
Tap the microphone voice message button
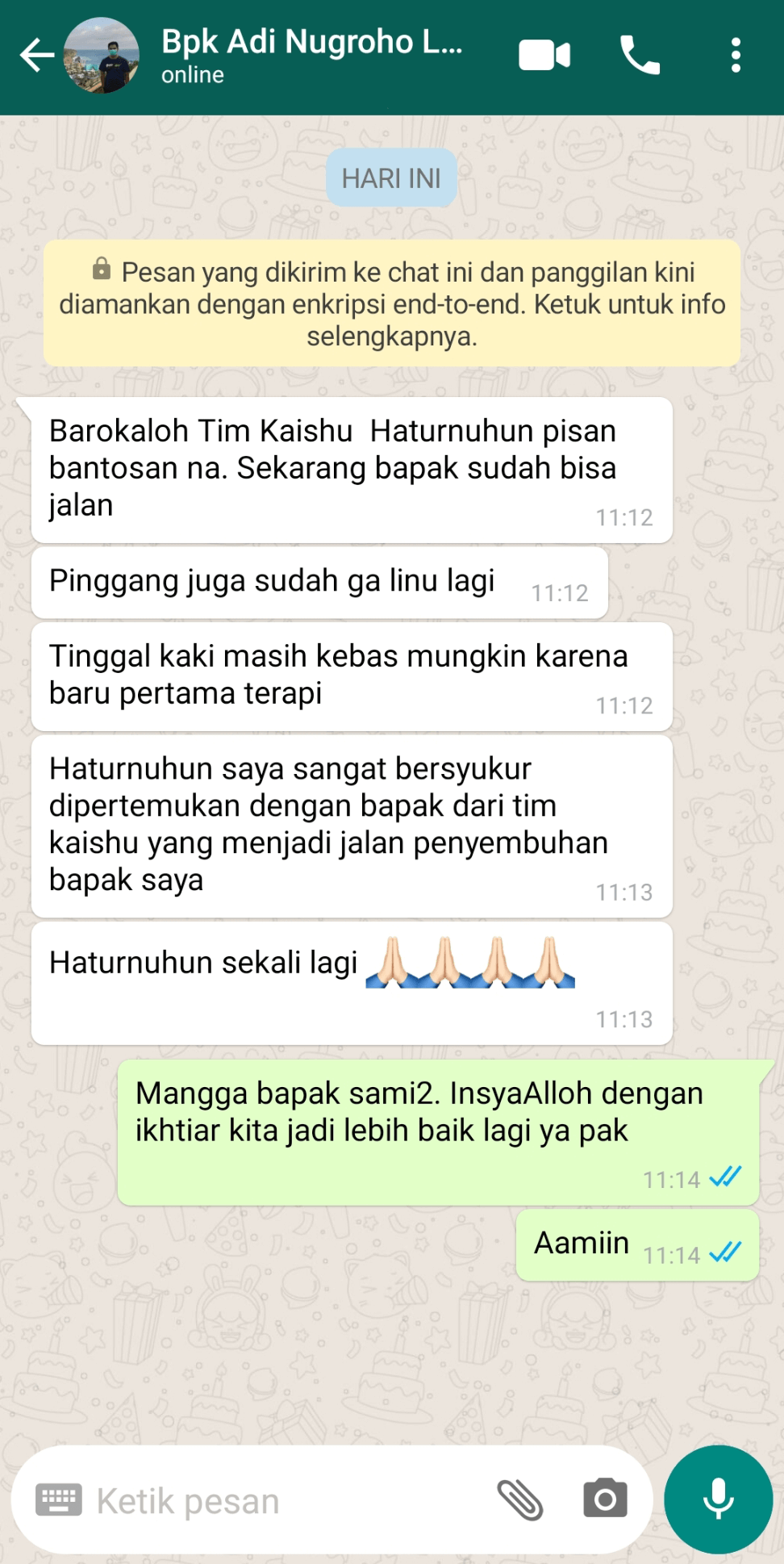[718, 1499]
